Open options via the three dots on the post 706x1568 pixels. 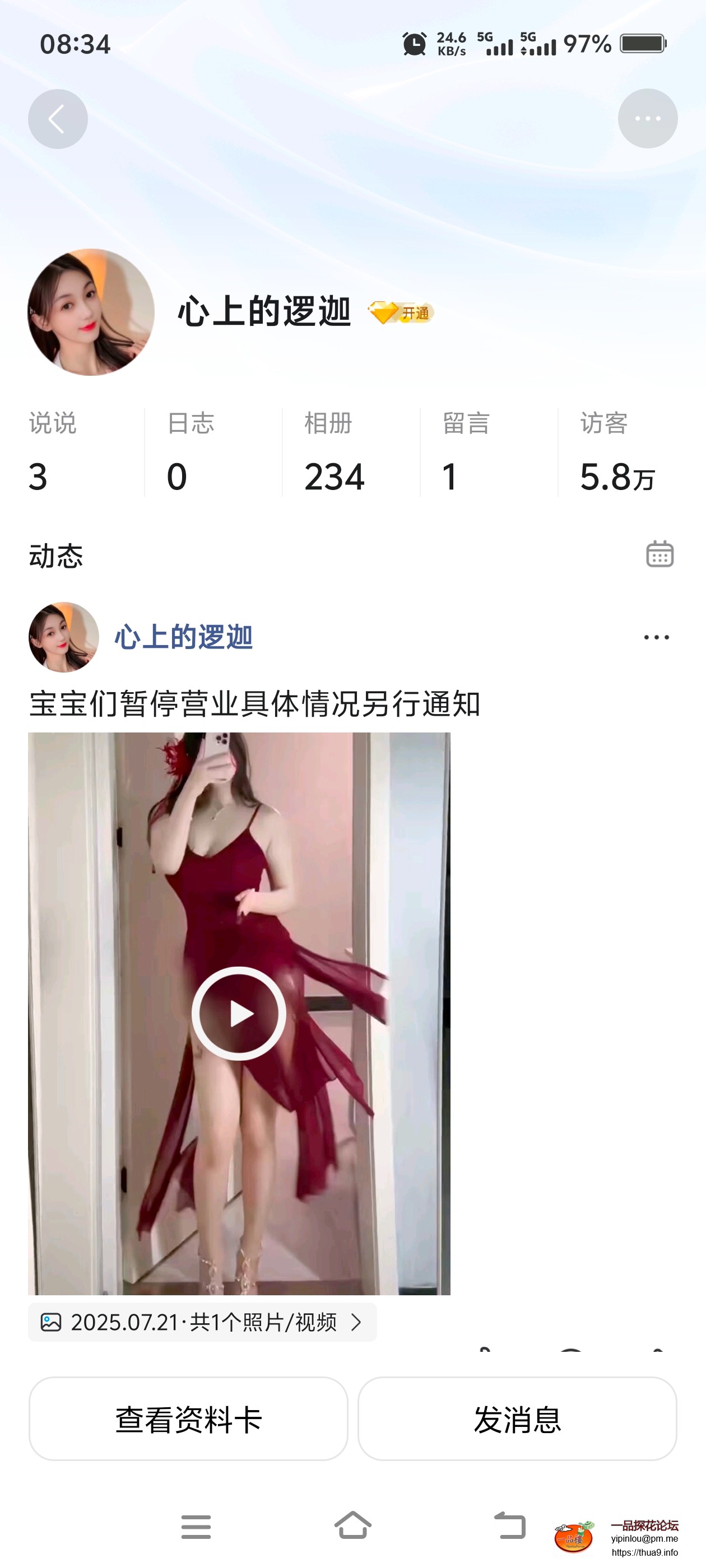click(x=655, y=637)
